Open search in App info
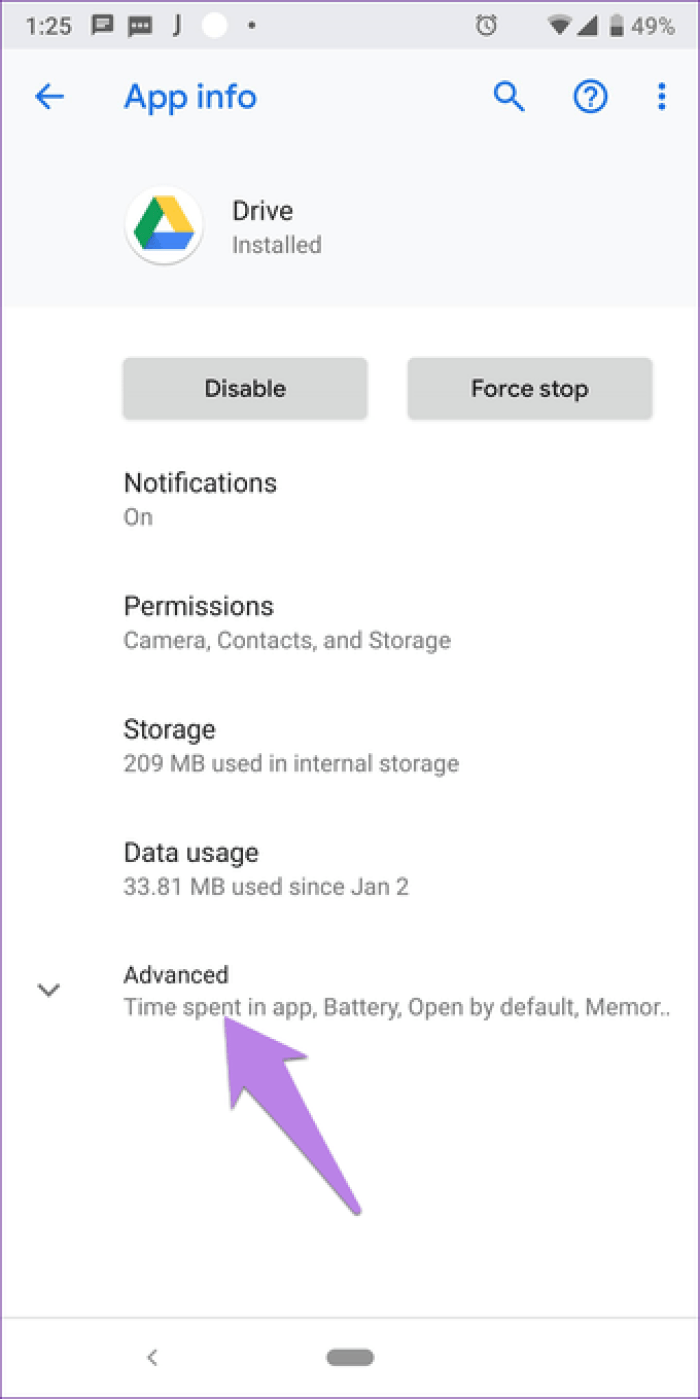The width and height of the screenshot is (700, 1399). (509, 97)
